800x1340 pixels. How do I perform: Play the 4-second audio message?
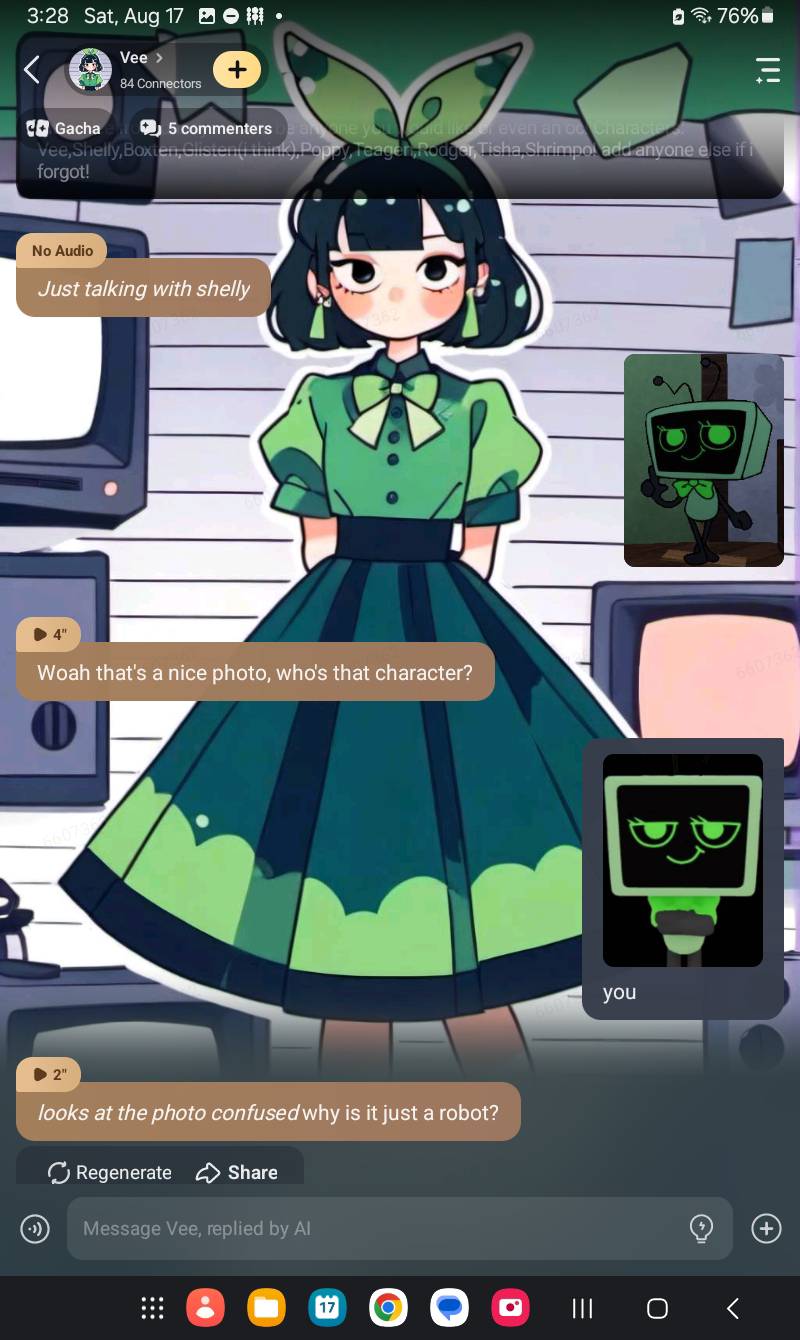[x=48, y=633]
